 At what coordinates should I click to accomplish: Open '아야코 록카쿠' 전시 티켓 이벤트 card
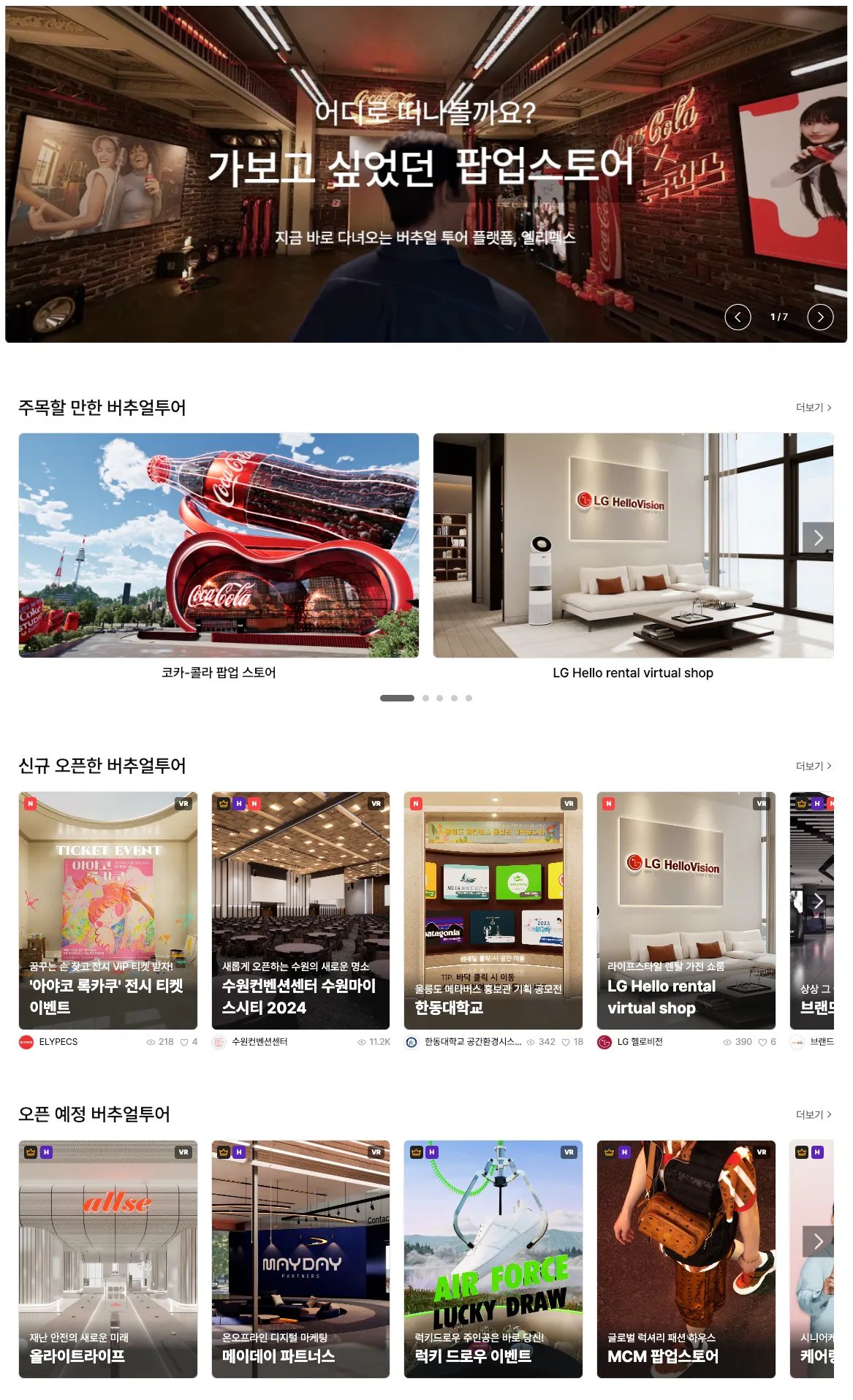point(108,910)
